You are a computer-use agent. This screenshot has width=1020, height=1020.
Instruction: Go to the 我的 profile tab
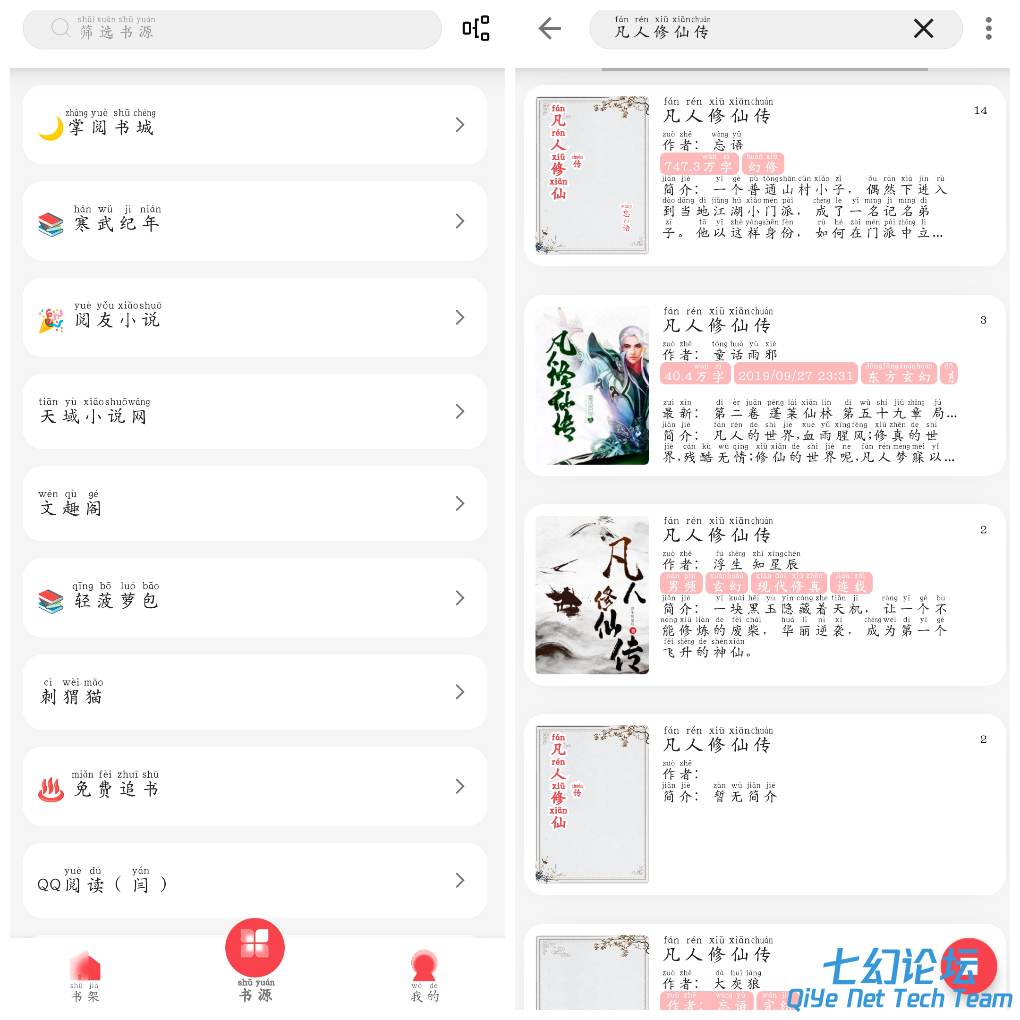pos(424,977)
